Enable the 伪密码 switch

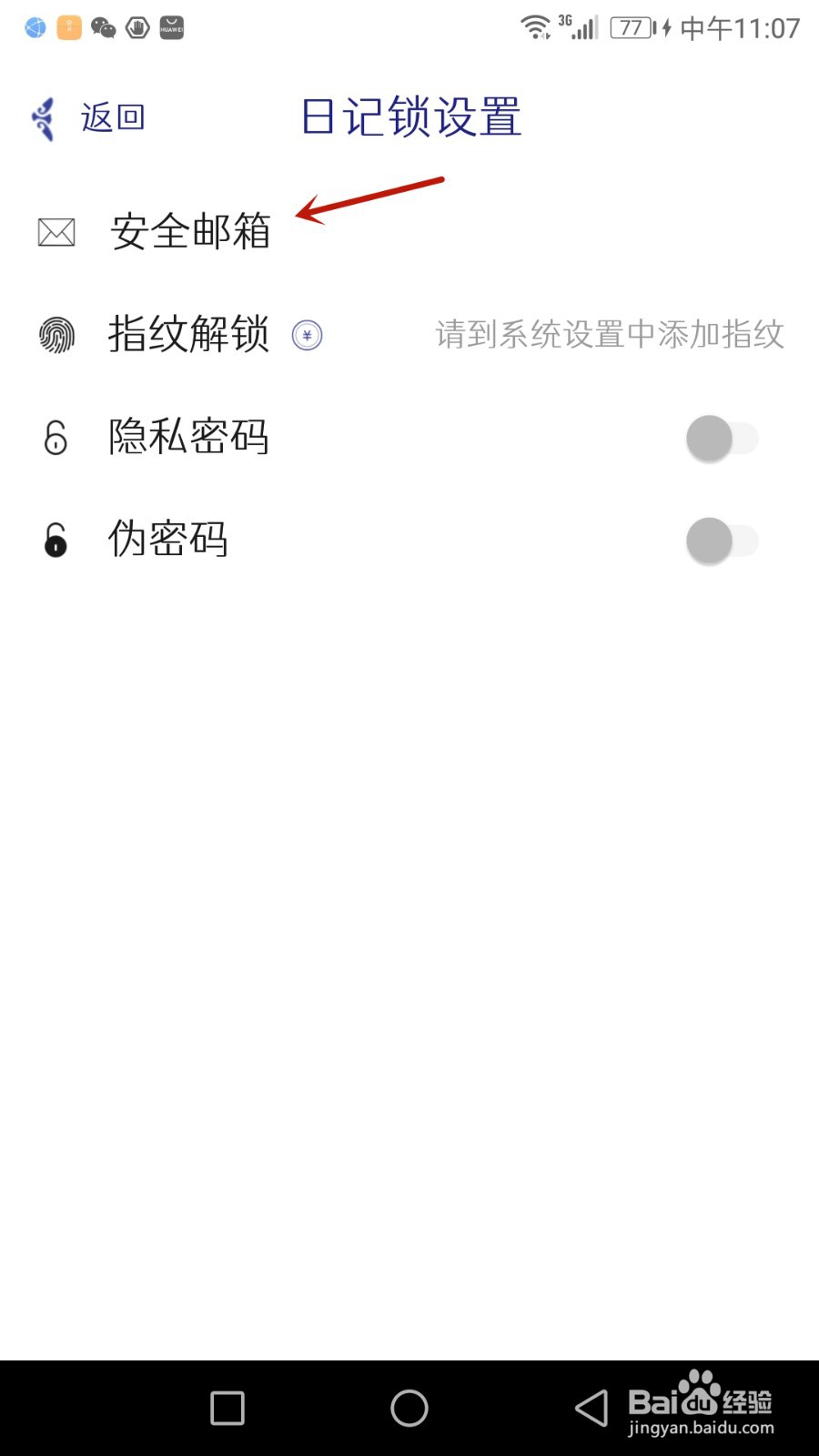coord(722,541)
